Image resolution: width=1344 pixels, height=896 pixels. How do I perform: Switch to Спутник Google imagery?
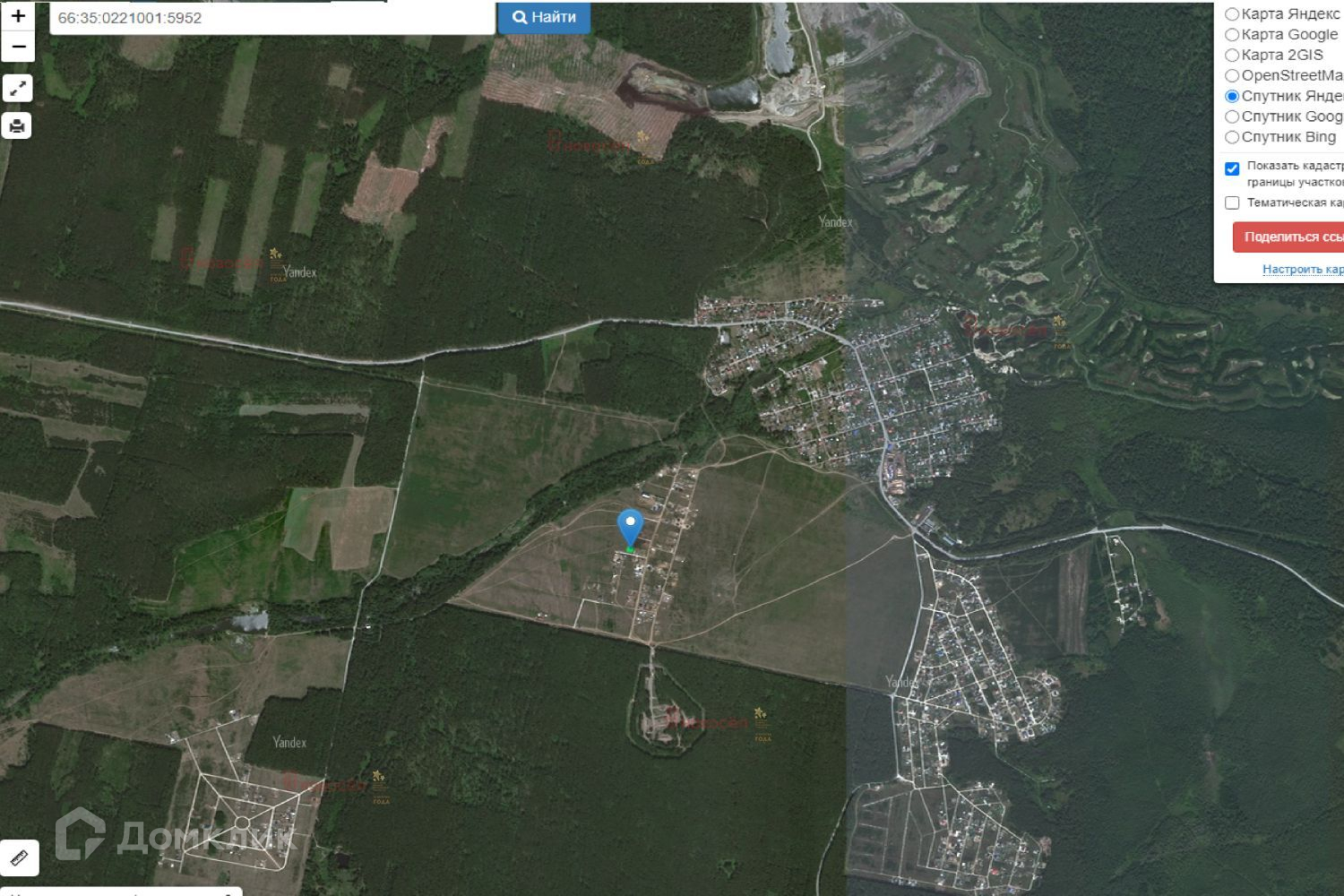1232,116
